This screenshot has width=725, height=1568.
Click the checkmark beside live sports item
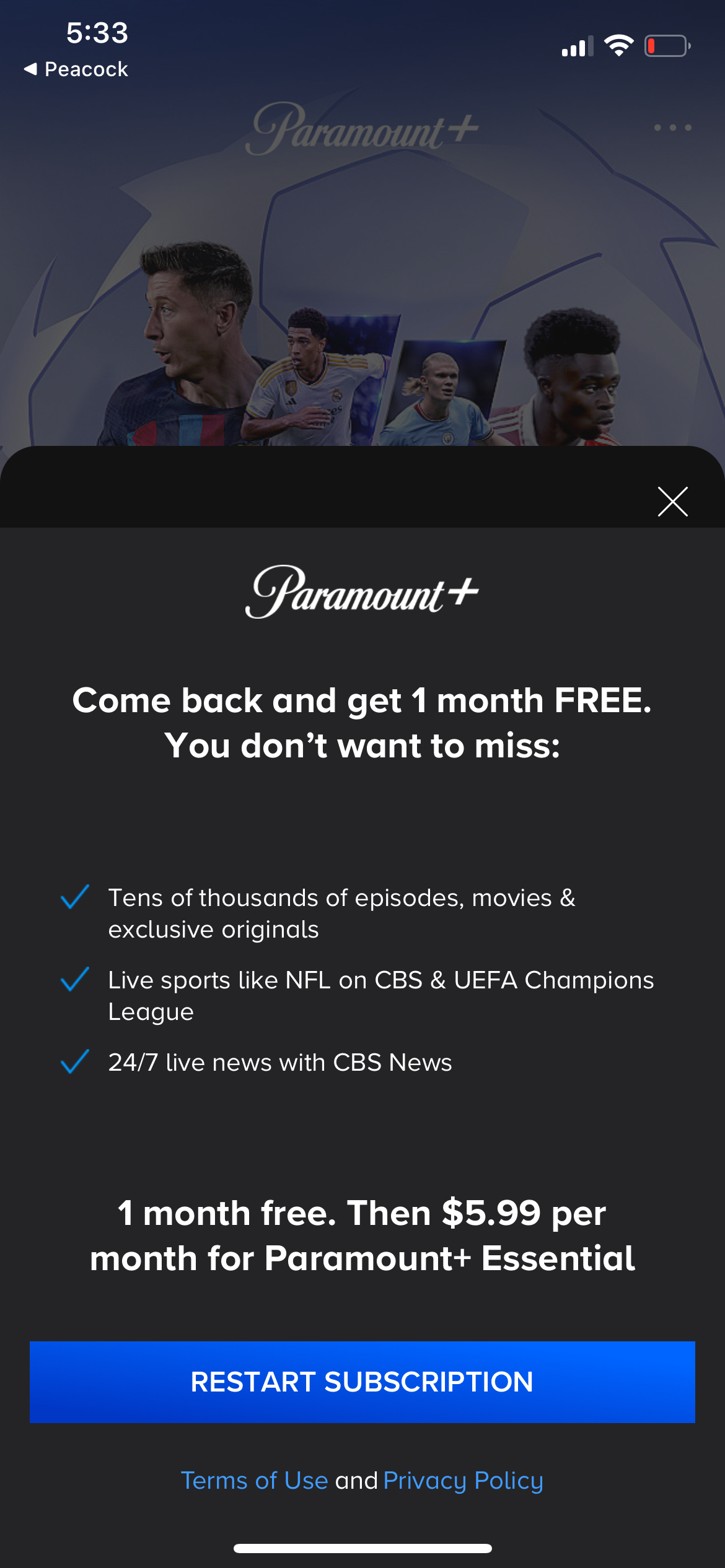[x=74, y=979]
